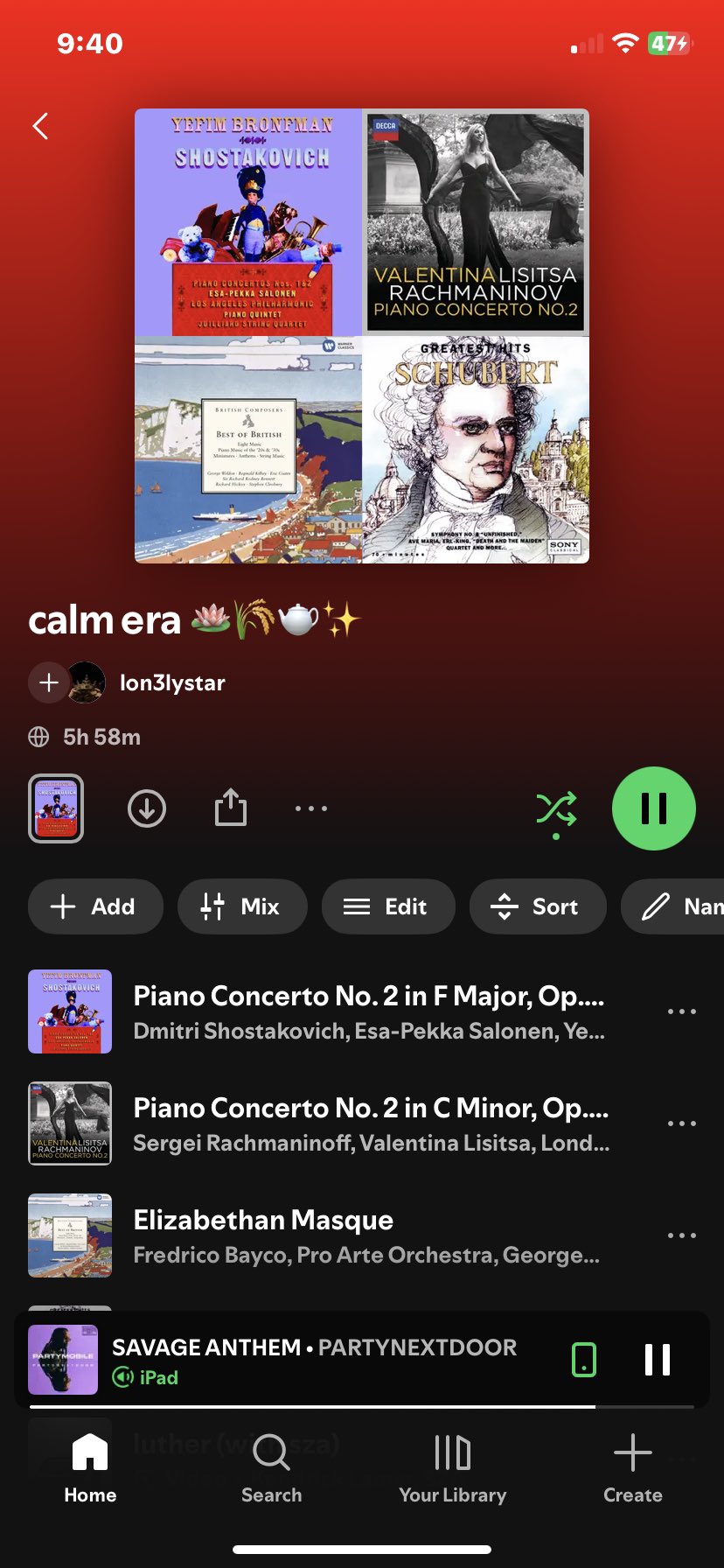Open the Mix option
Viewport: 724px width, 1568px height.
click(x=242, y=906)
